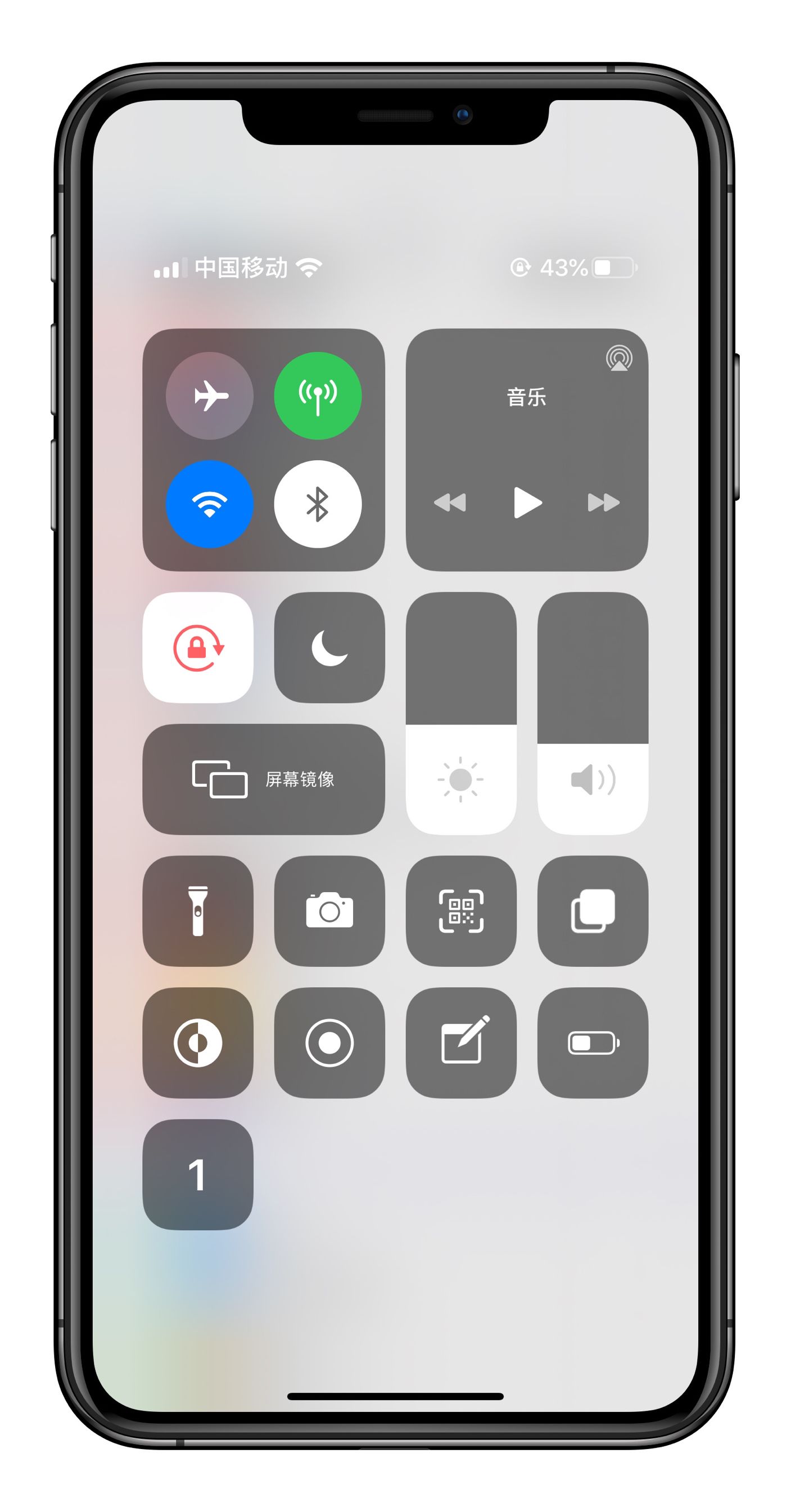791x1512 pixels.
Task: Turn off cellular data
Action: tap(318, 395)
